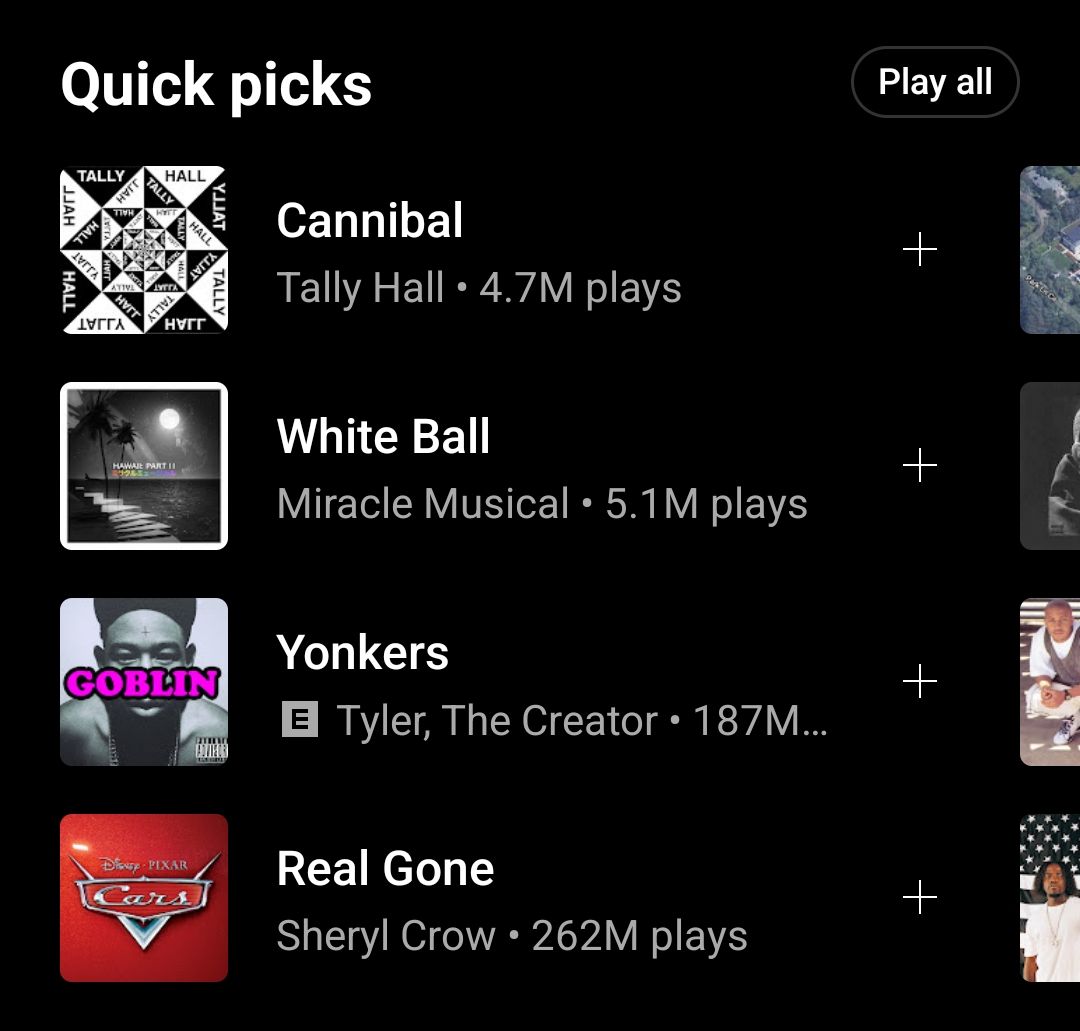Add Cannibal using its plus icon
This screenshot has width=1080, height=1031.
click(x=919, y=250)
